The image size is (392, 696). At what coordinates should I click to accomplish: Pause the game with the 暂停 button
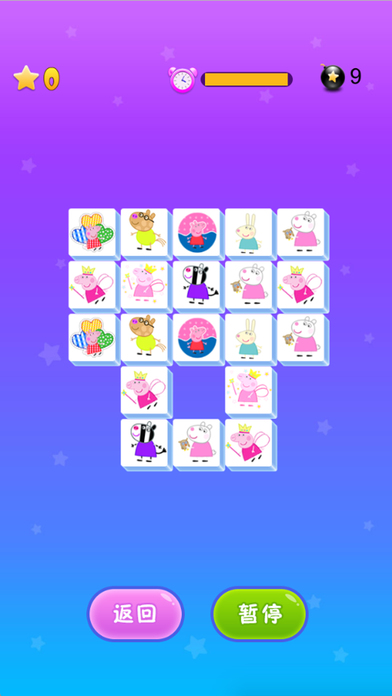[260, 614]
